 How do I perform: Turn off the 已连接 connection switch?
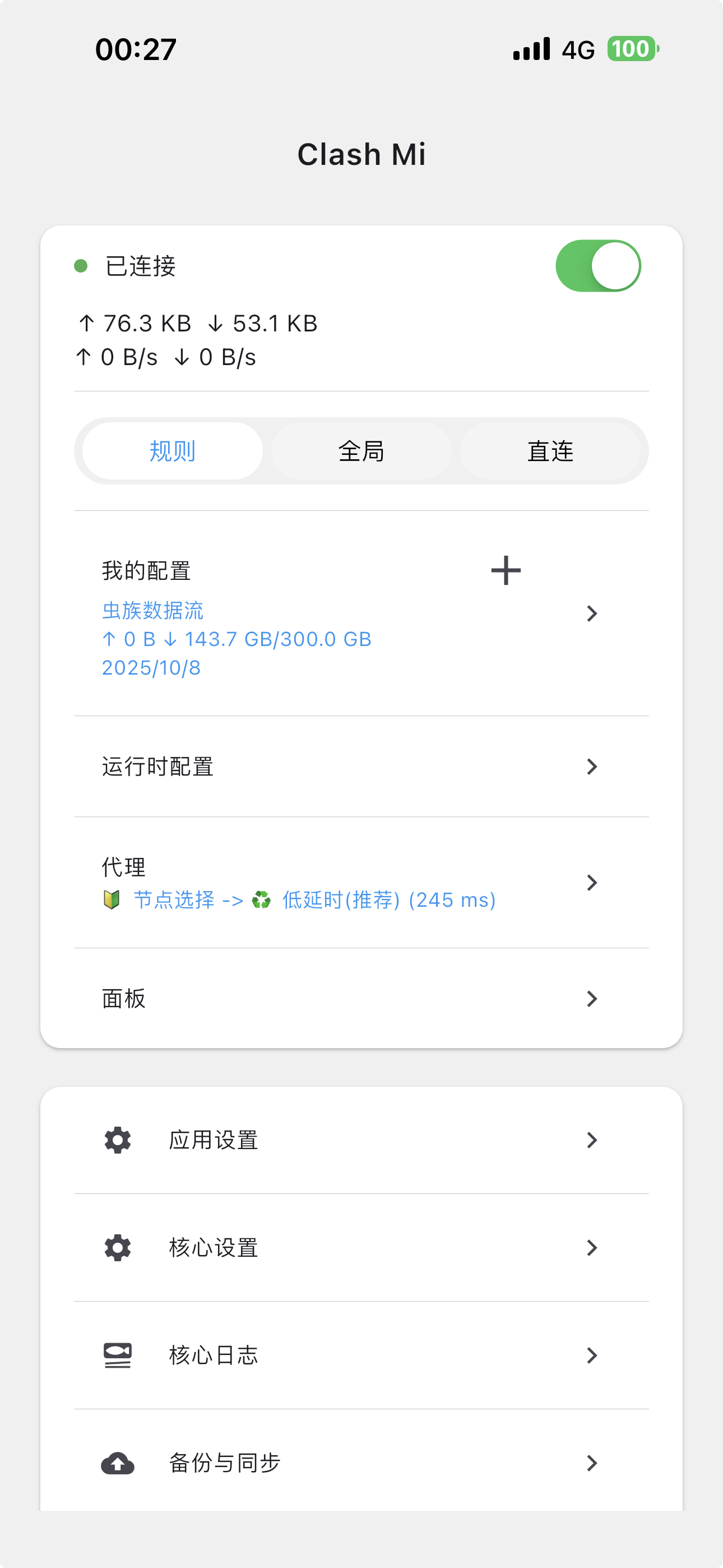tap(597, 266)
